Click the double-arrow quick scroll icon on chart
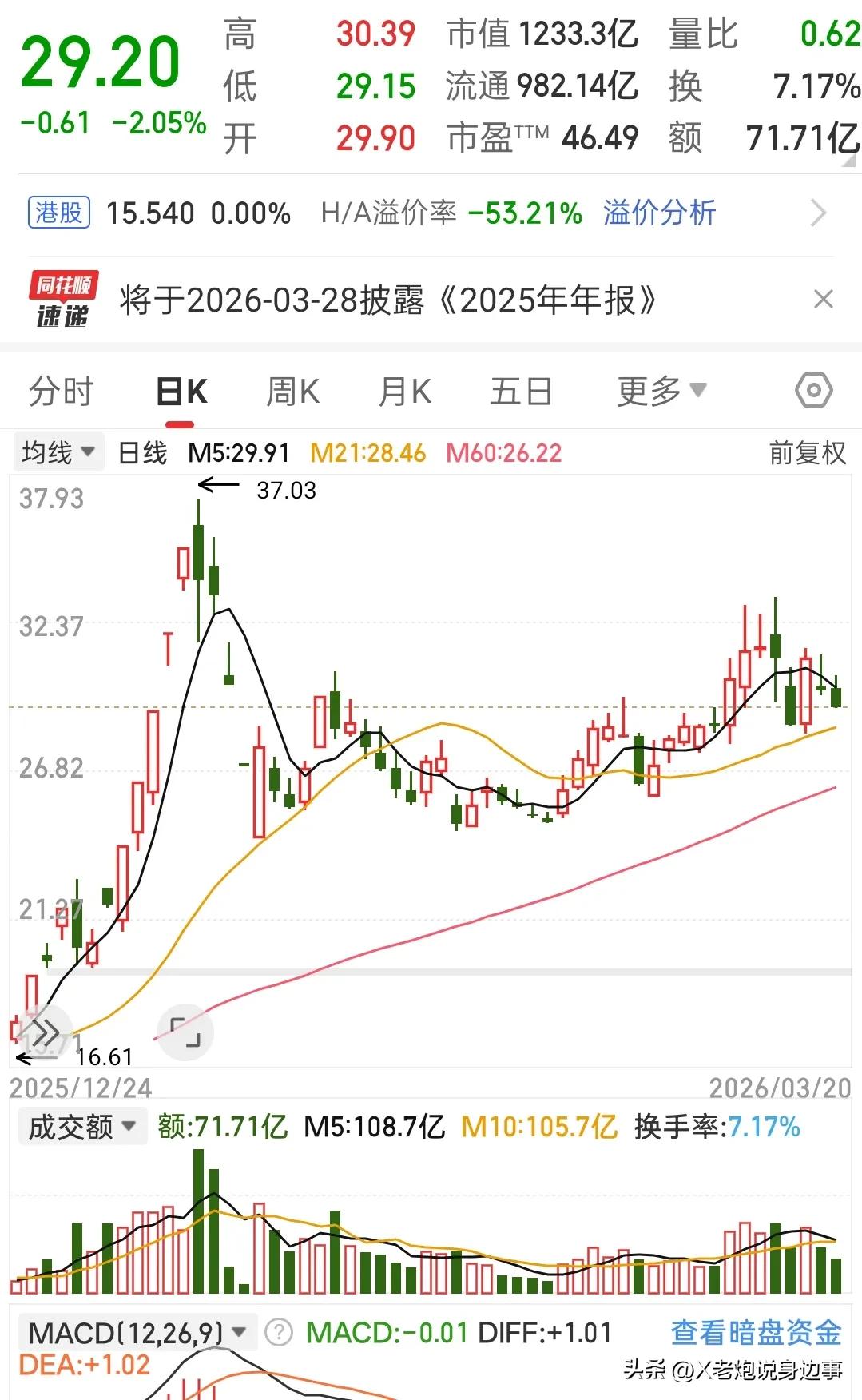The width and height of the screenshot is (862, 1400). [46, 1032]
